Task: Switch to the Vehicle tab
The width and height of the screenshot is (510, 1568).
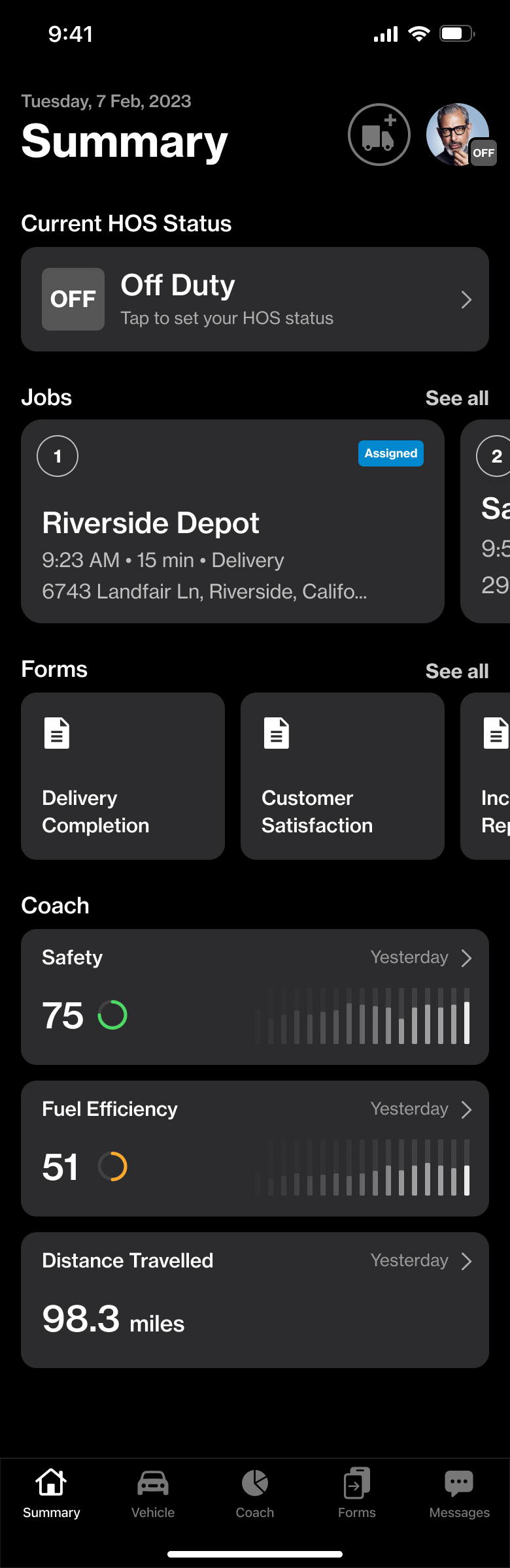Action: tap(153, 1494)
